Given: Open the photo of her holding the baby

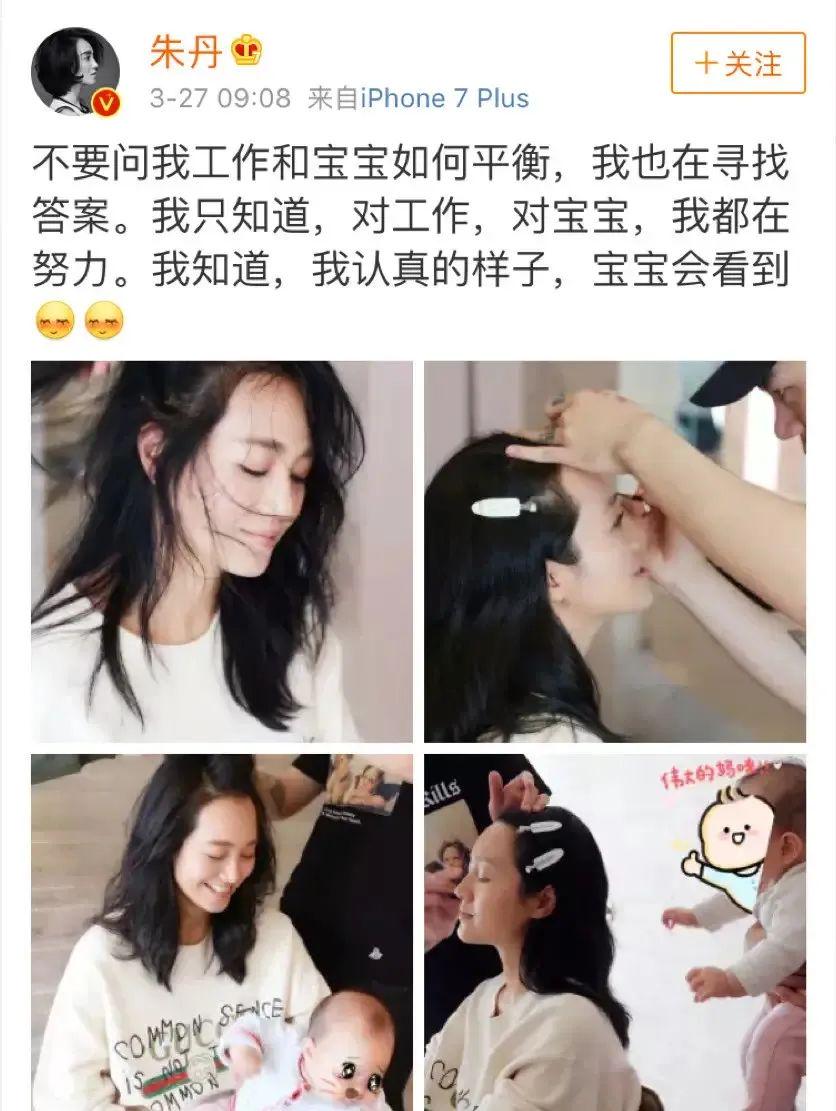Looking at the screenshot, I should pos(222,932).
